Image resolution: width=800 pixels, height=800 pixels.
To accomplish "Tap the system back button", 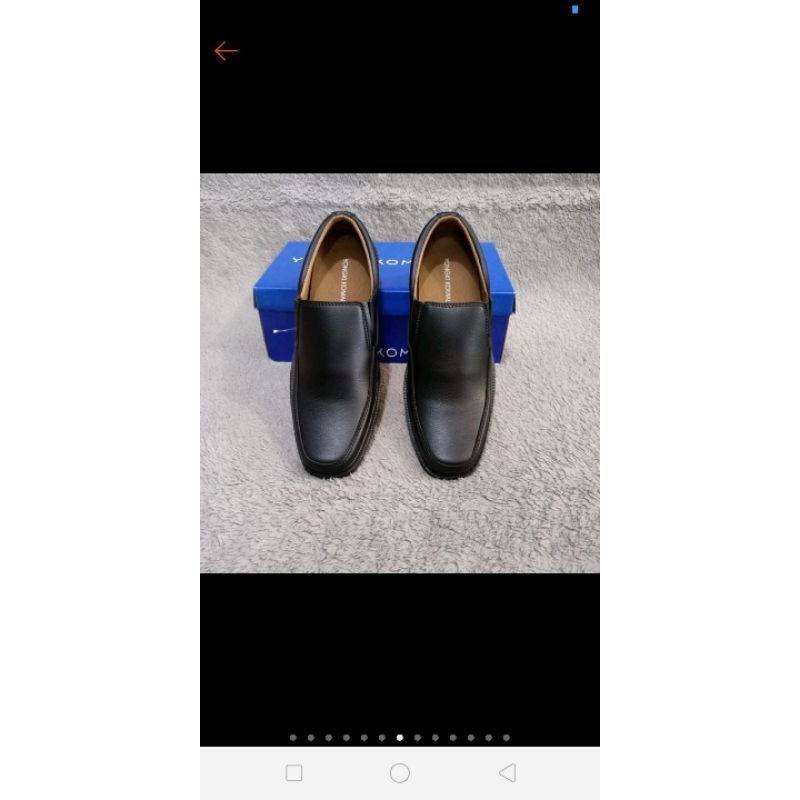I will tap(507, 772).
